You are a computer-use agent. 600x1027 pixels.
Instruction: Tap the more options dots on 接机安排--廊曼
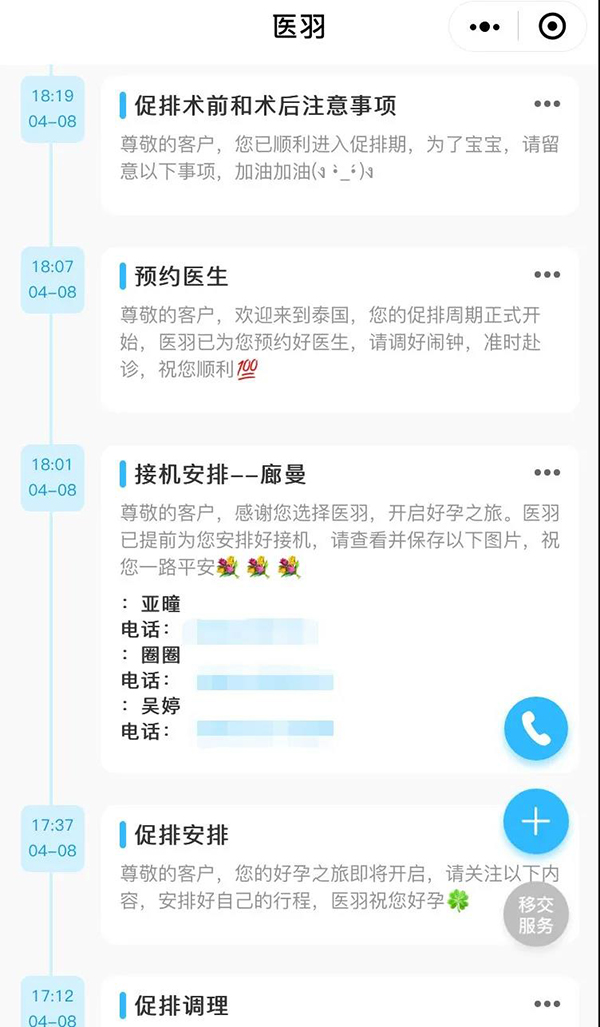point(547,473)
